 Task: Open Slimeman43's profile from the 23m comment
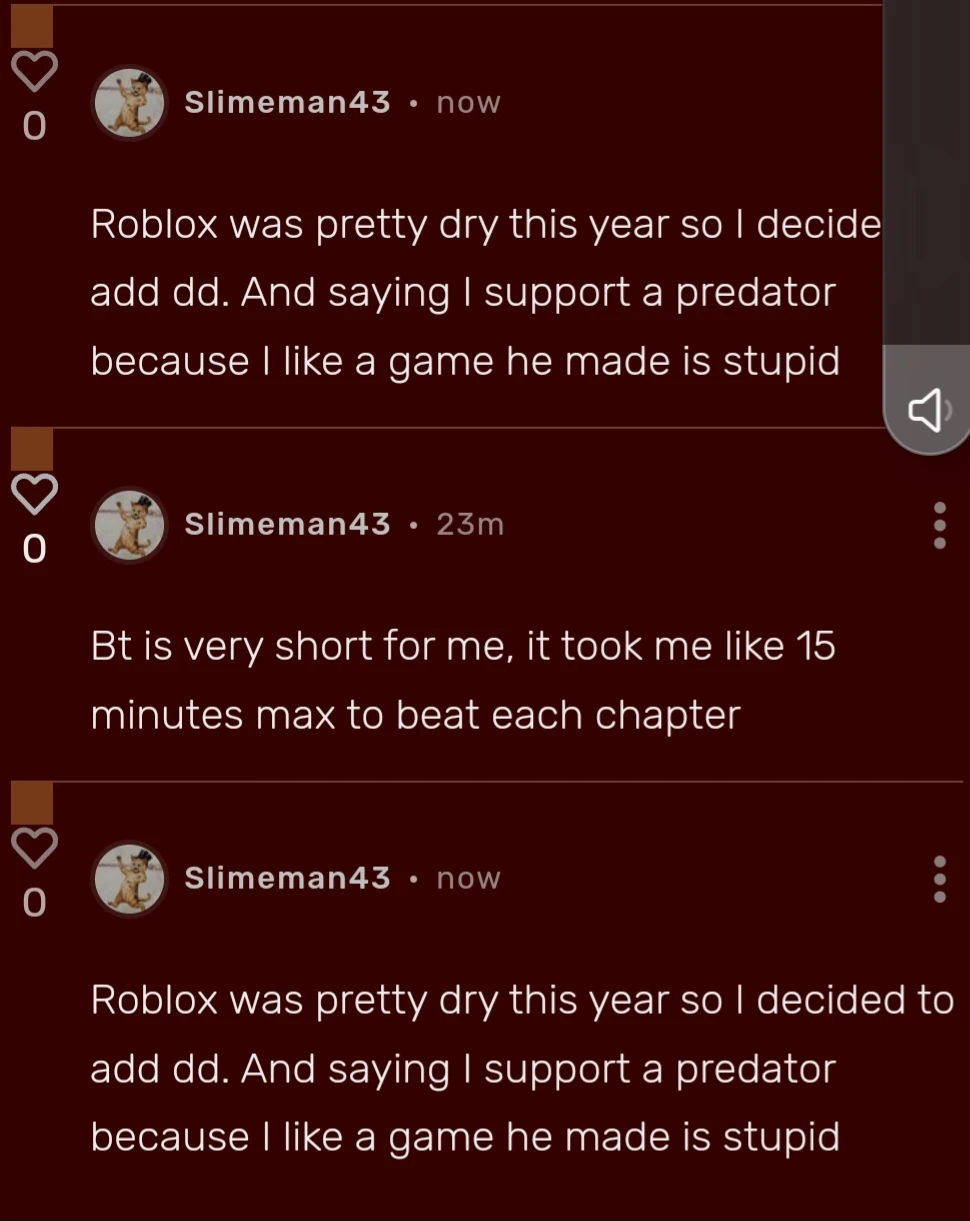tap(287, 524)
